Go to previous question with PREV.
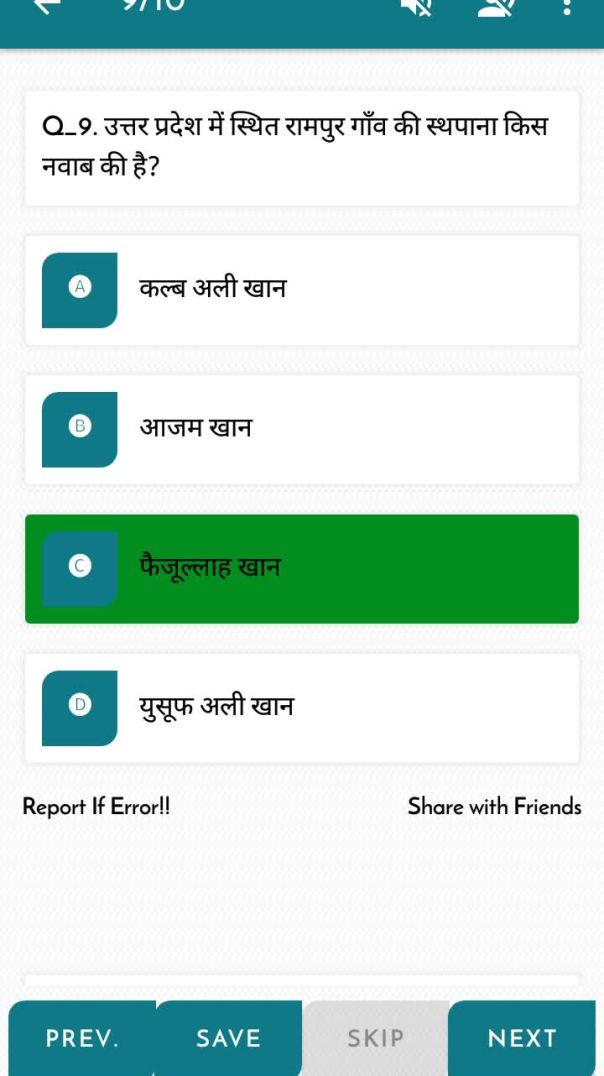The height and width of the screenshot is (1076, 604). (x=82, y=1039)
